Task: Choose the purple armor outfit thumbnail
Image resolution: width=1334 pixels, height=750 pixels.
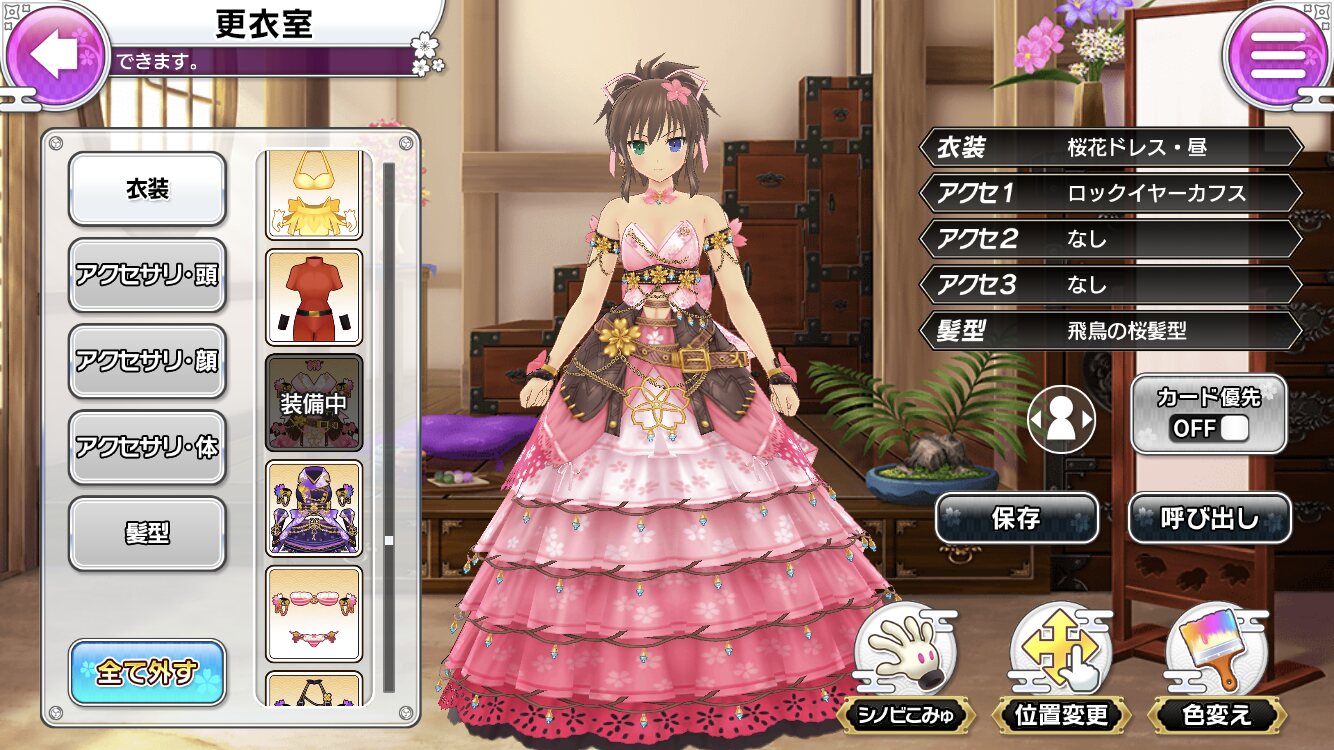Action: tap(314, 508)
